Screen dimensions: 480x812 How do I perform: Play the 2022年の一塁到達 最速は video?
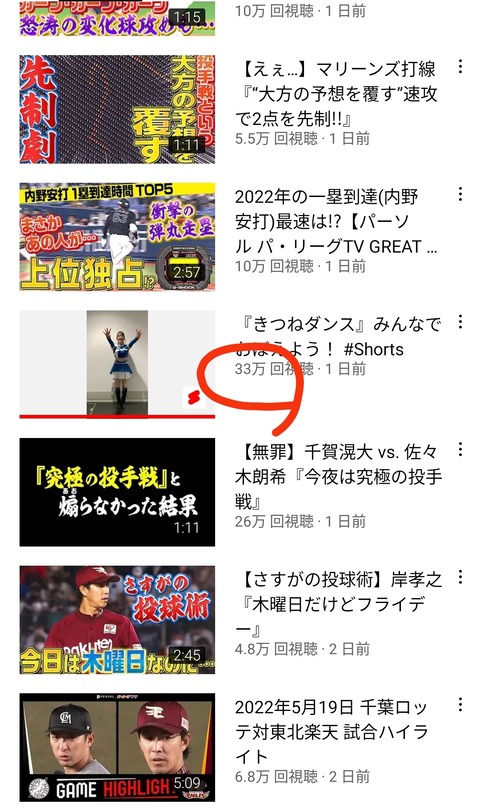(117, 237)
